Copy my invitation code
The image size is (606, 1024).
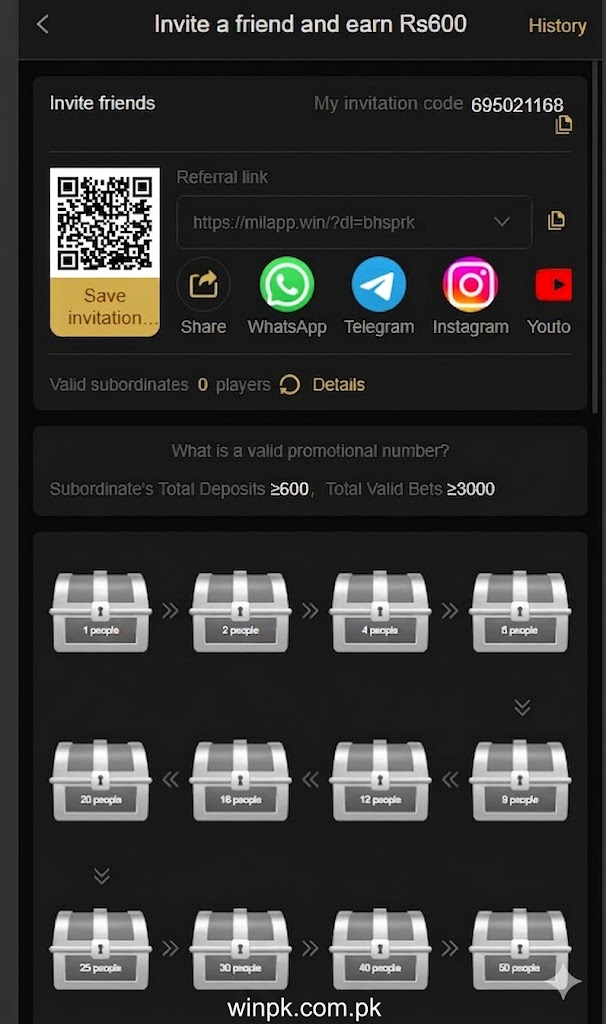(x=564, y=125)
